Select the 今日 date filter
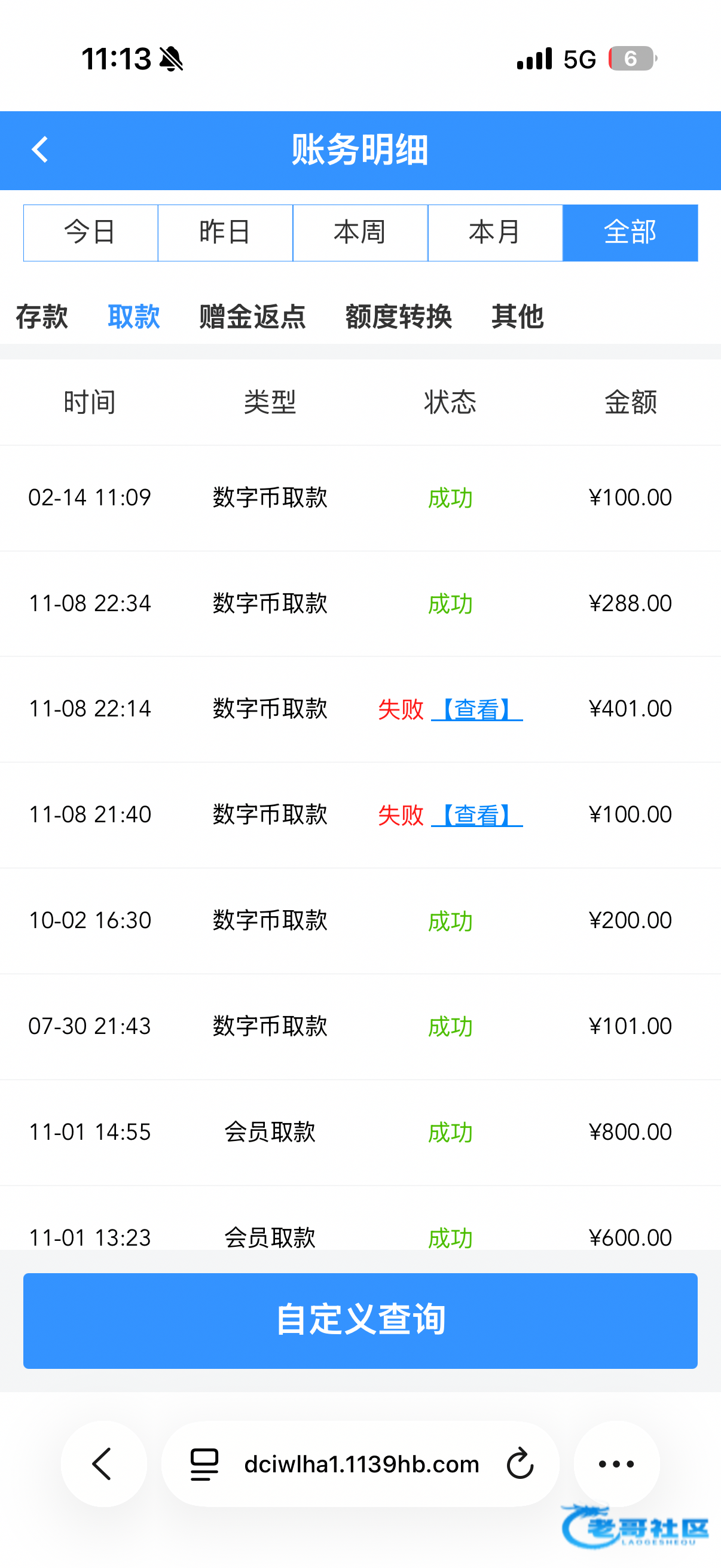The height and width of the screenshot is (1568, 721). [91, 233]
